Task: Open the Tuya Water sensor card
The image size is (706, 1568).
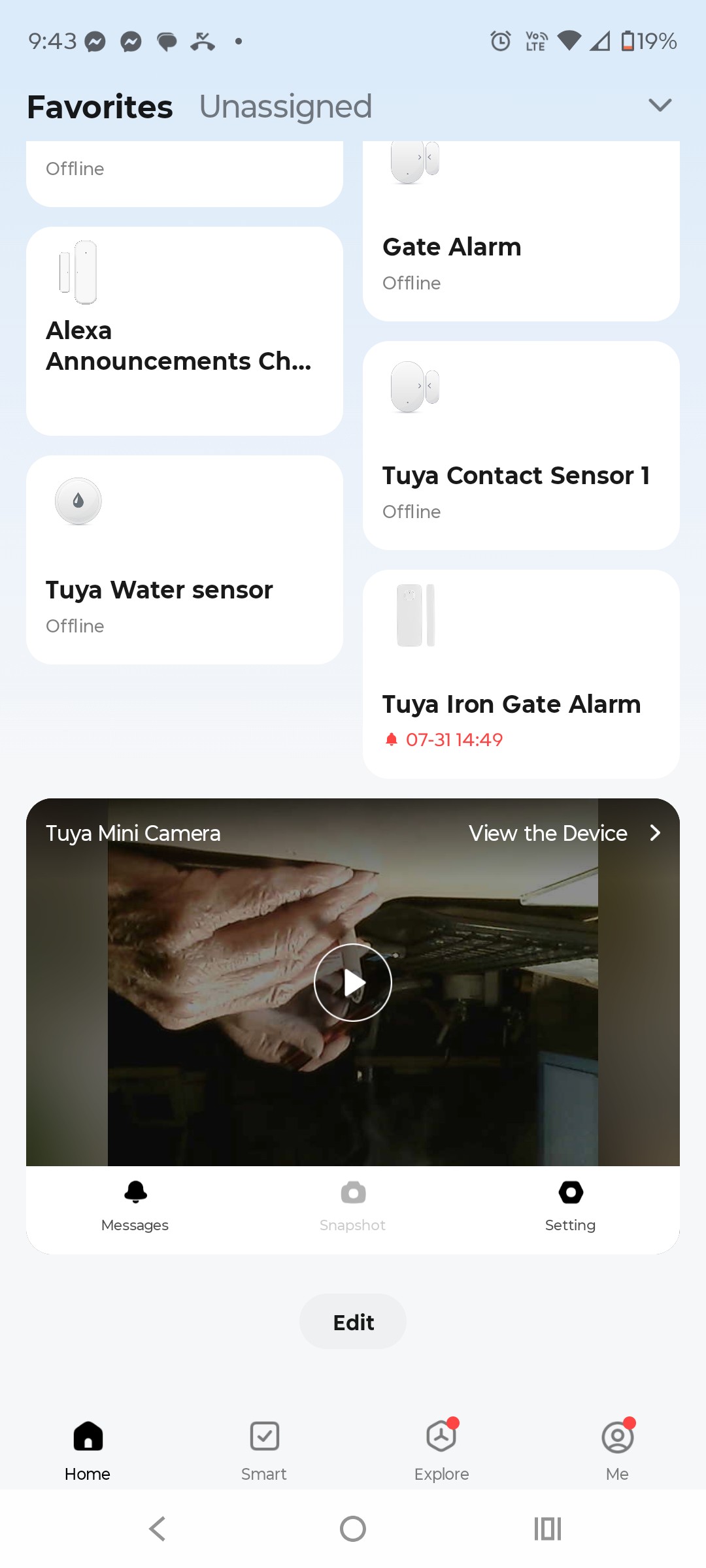Action: click(184, 560)
